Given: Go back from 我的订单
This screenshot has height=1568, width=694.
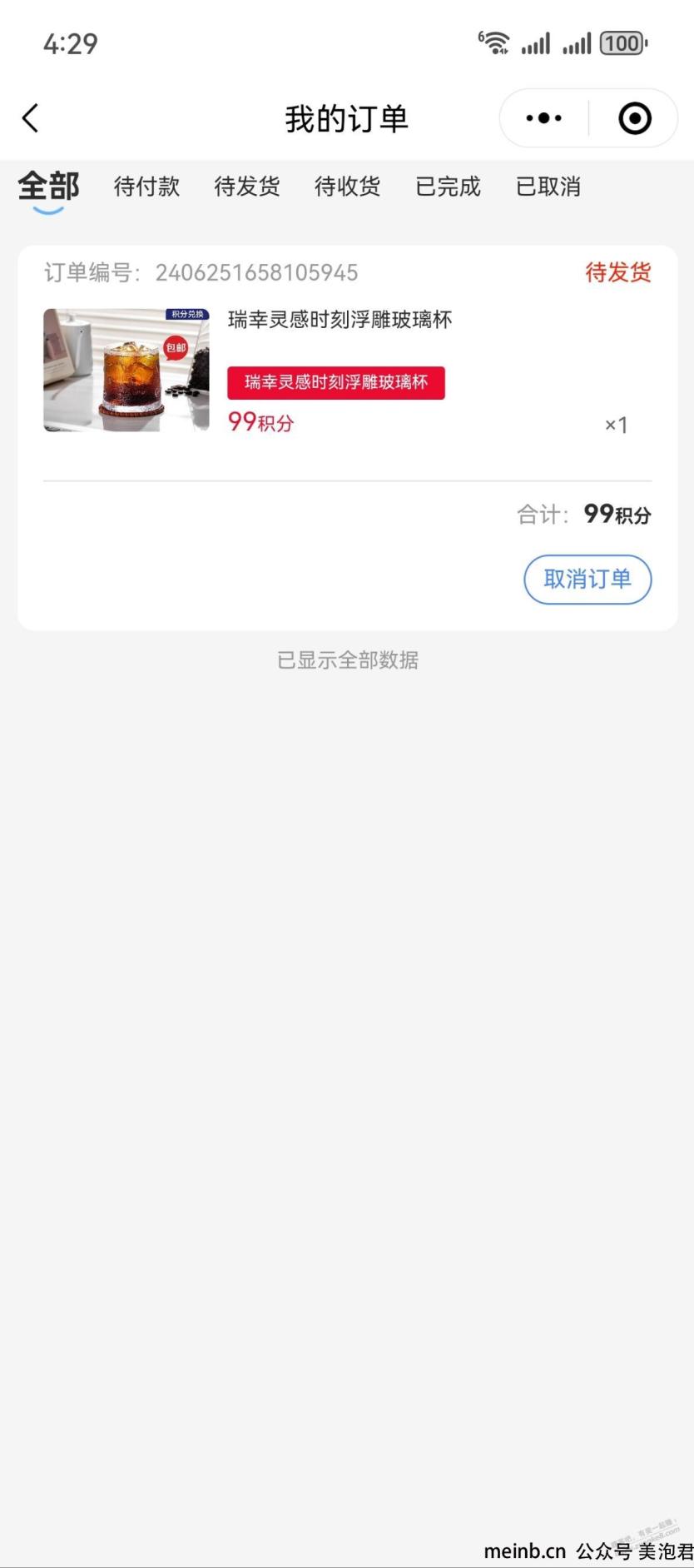Looking at the screenshot, I should point(31,118).
